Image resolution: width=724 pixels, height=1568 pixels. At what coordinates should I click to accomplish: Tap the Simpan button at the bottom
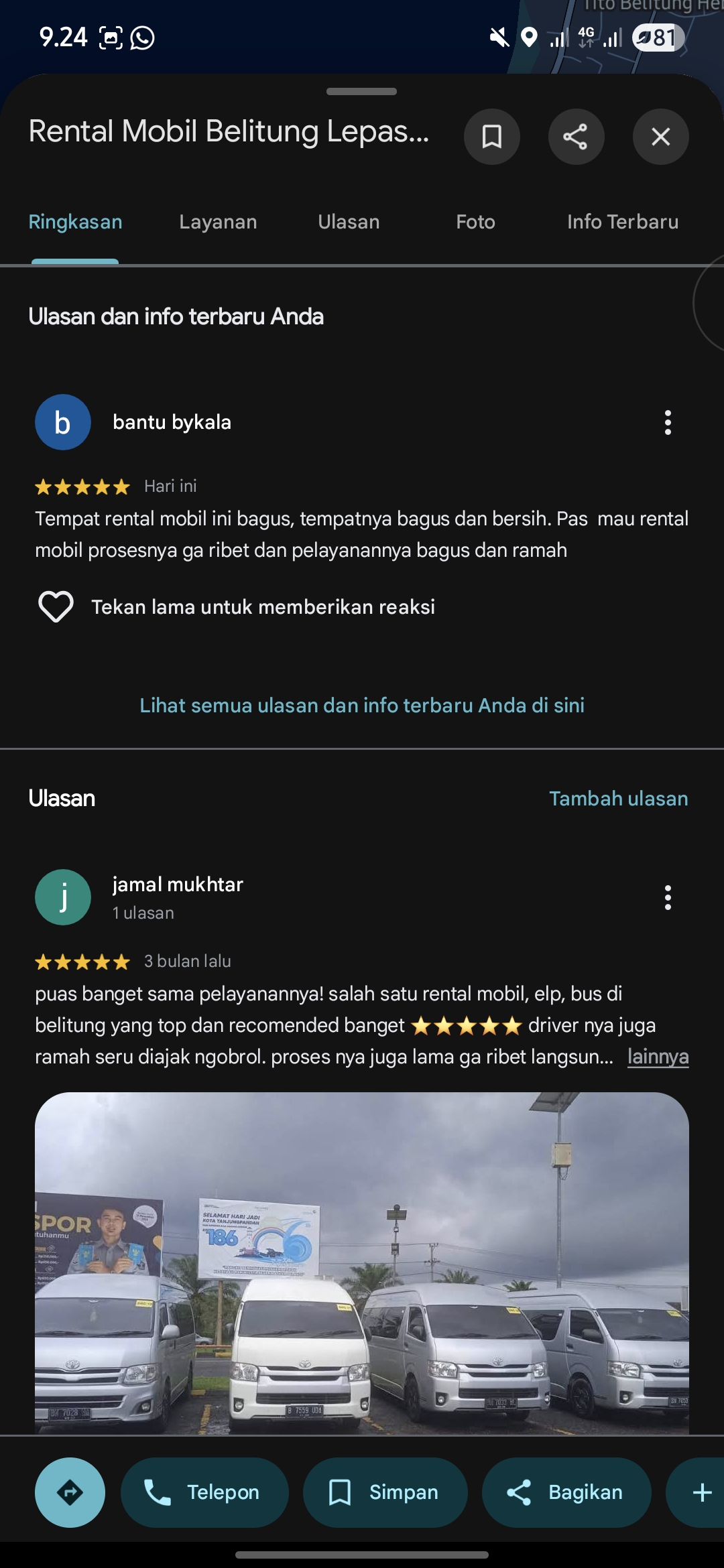385,1492
